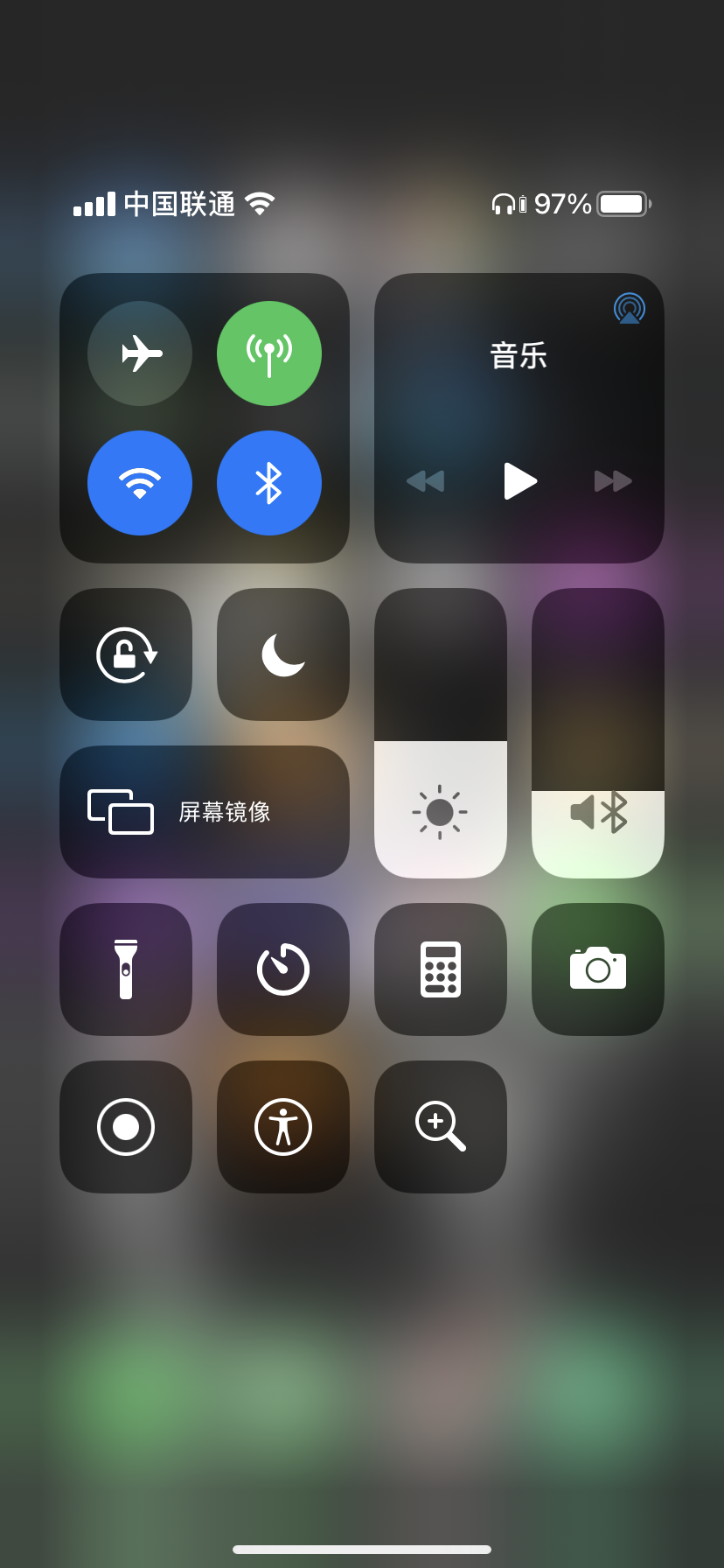
Task: Open 屏幕镜像 screen mirroring
Action: (205, 812)
